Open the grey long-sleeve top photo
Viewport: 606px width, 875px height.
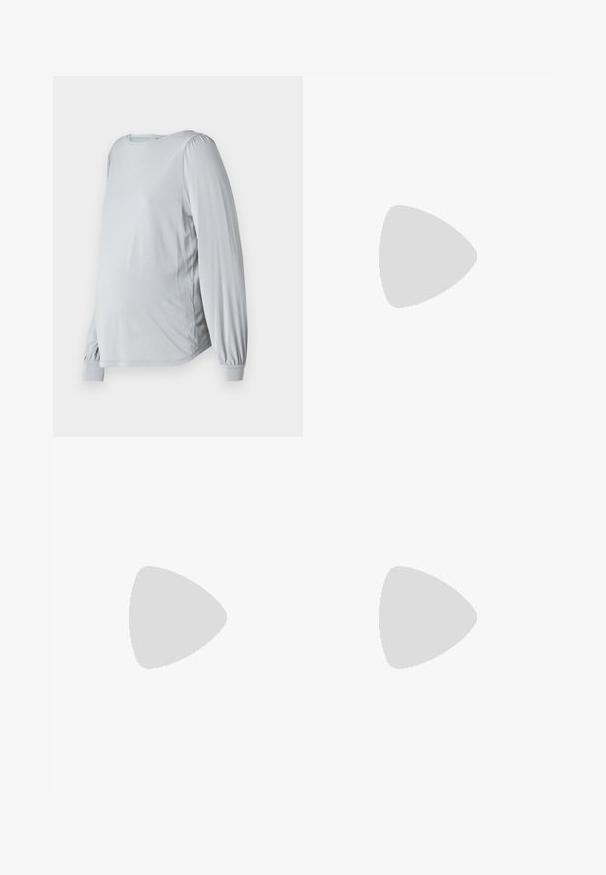[177, 256]
